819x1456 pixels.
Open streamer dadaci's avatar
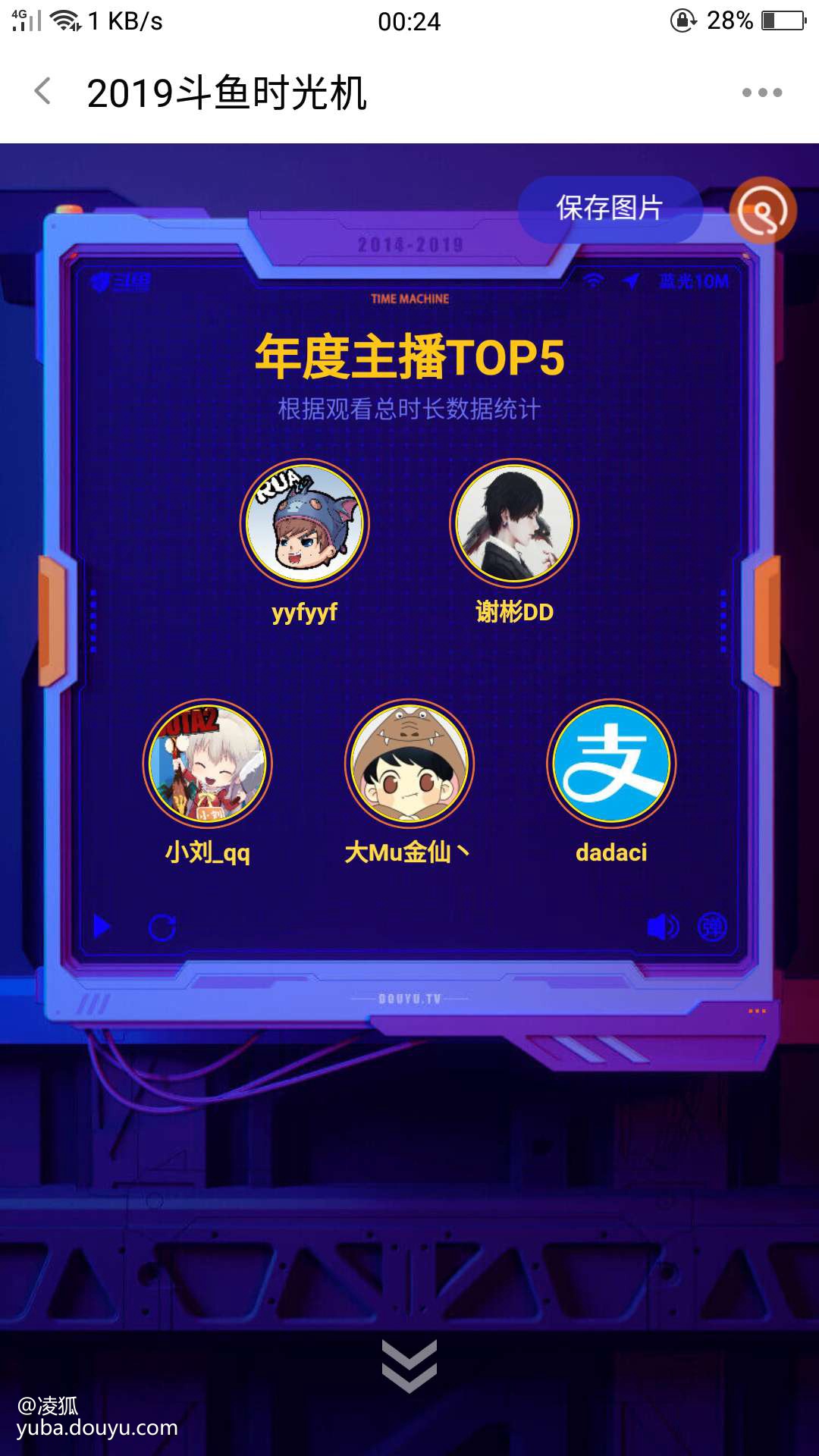[x=611, y=763]
